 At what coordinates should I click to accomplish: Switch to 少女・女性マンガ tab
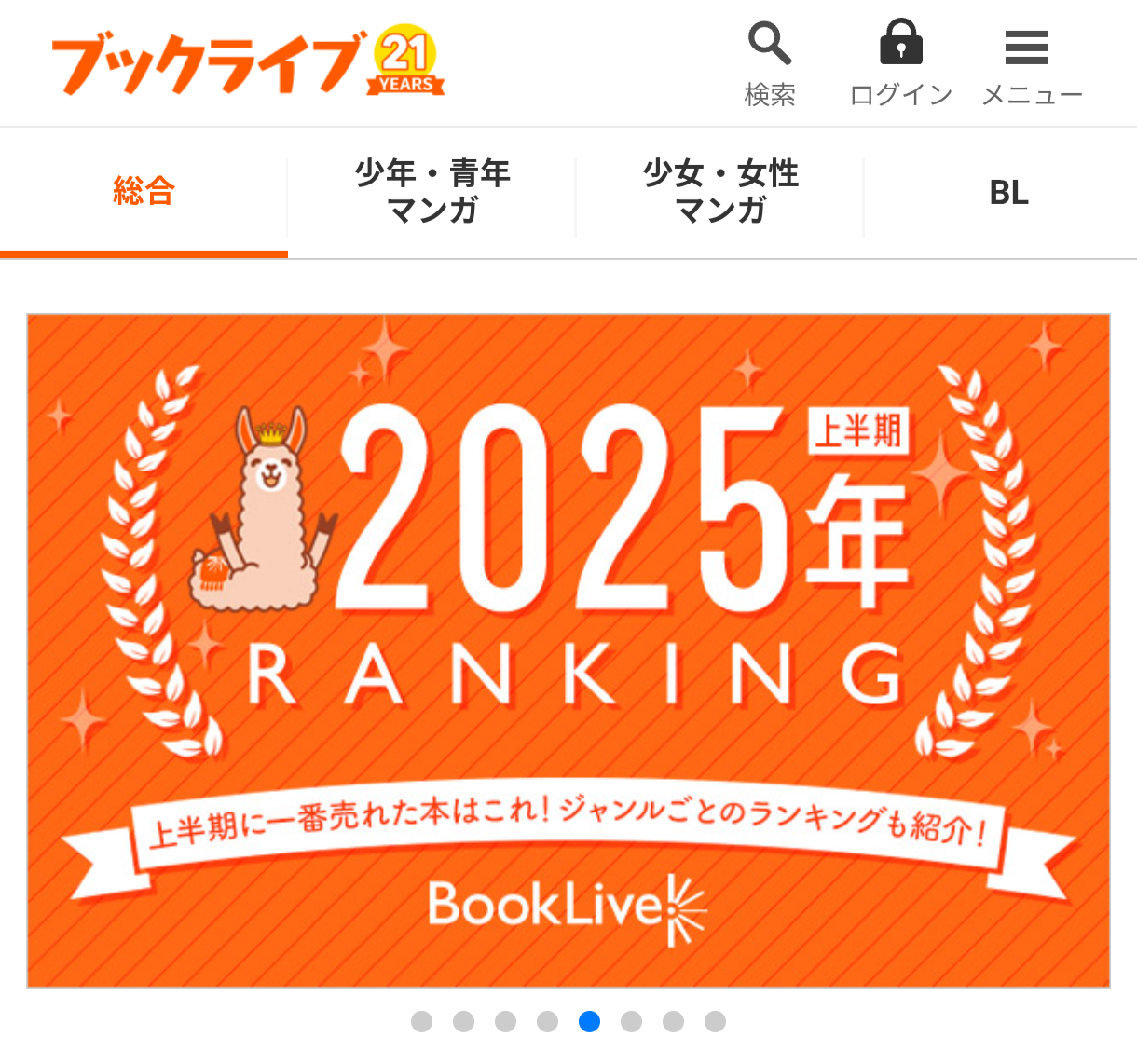click(x=720, y=192)
